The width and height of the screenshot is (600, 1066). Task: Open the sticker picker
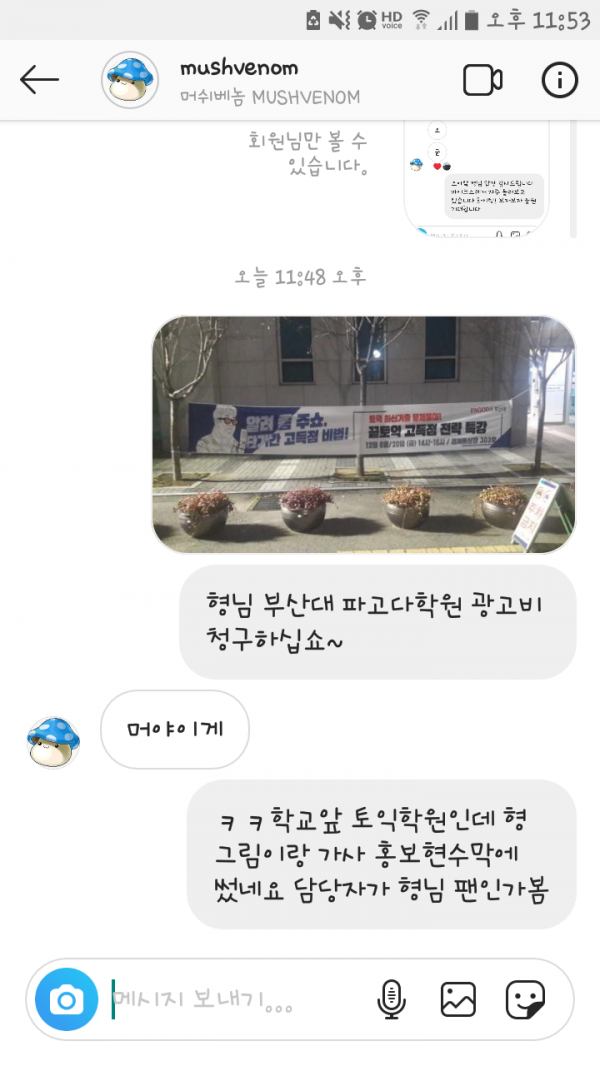(x=525, y=999)
